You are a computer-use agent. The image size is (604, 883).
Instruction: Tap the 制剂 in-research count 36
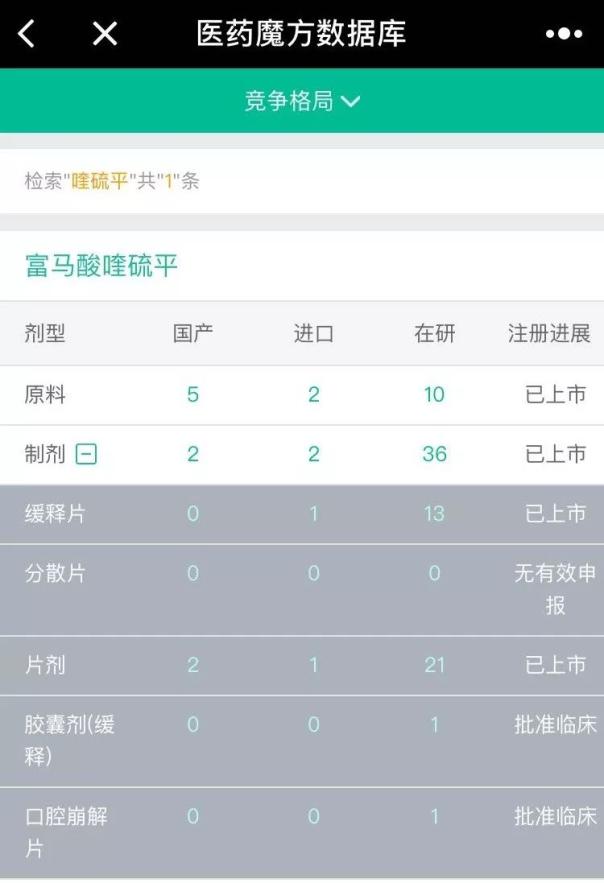[434, 454]
